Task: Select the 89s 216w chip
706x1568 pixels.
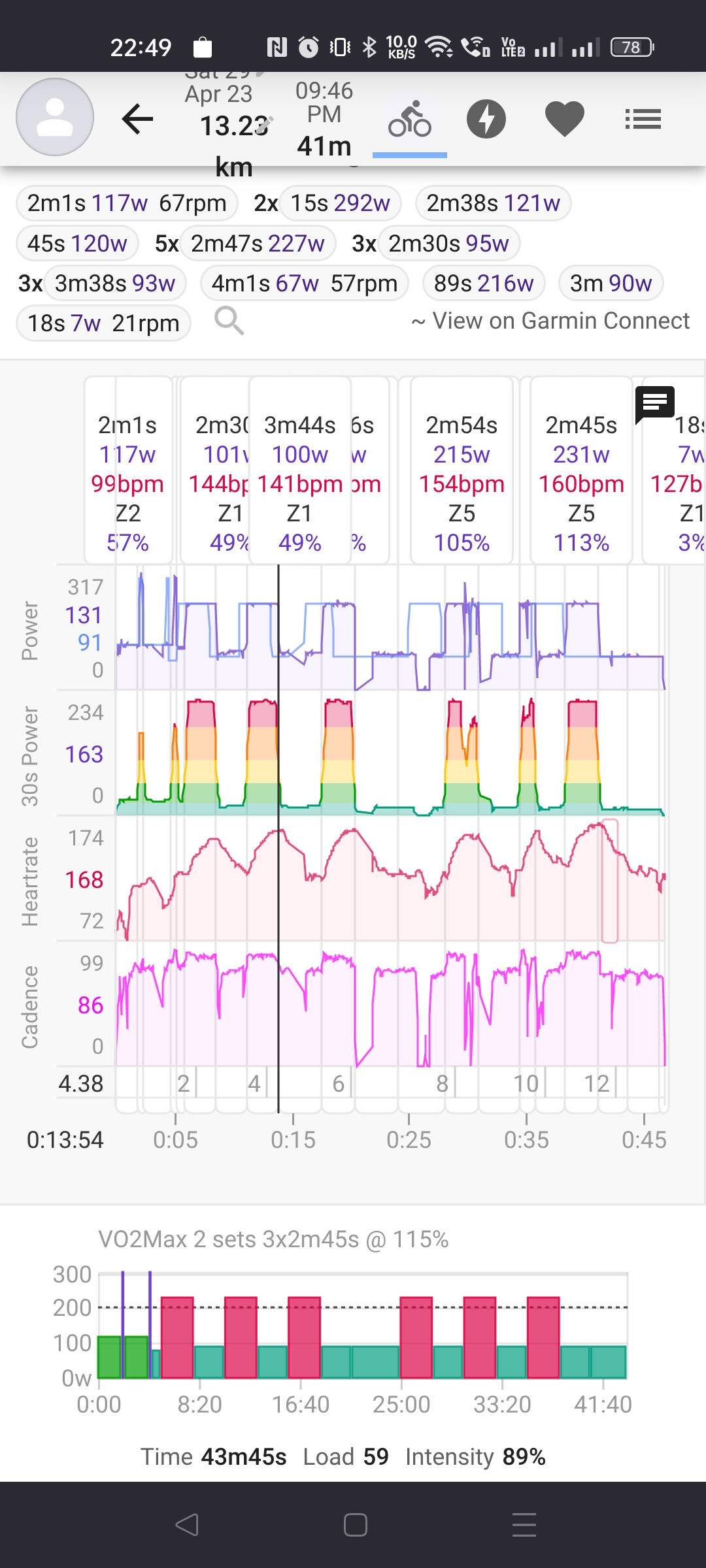Action: (x=484, y=284)
